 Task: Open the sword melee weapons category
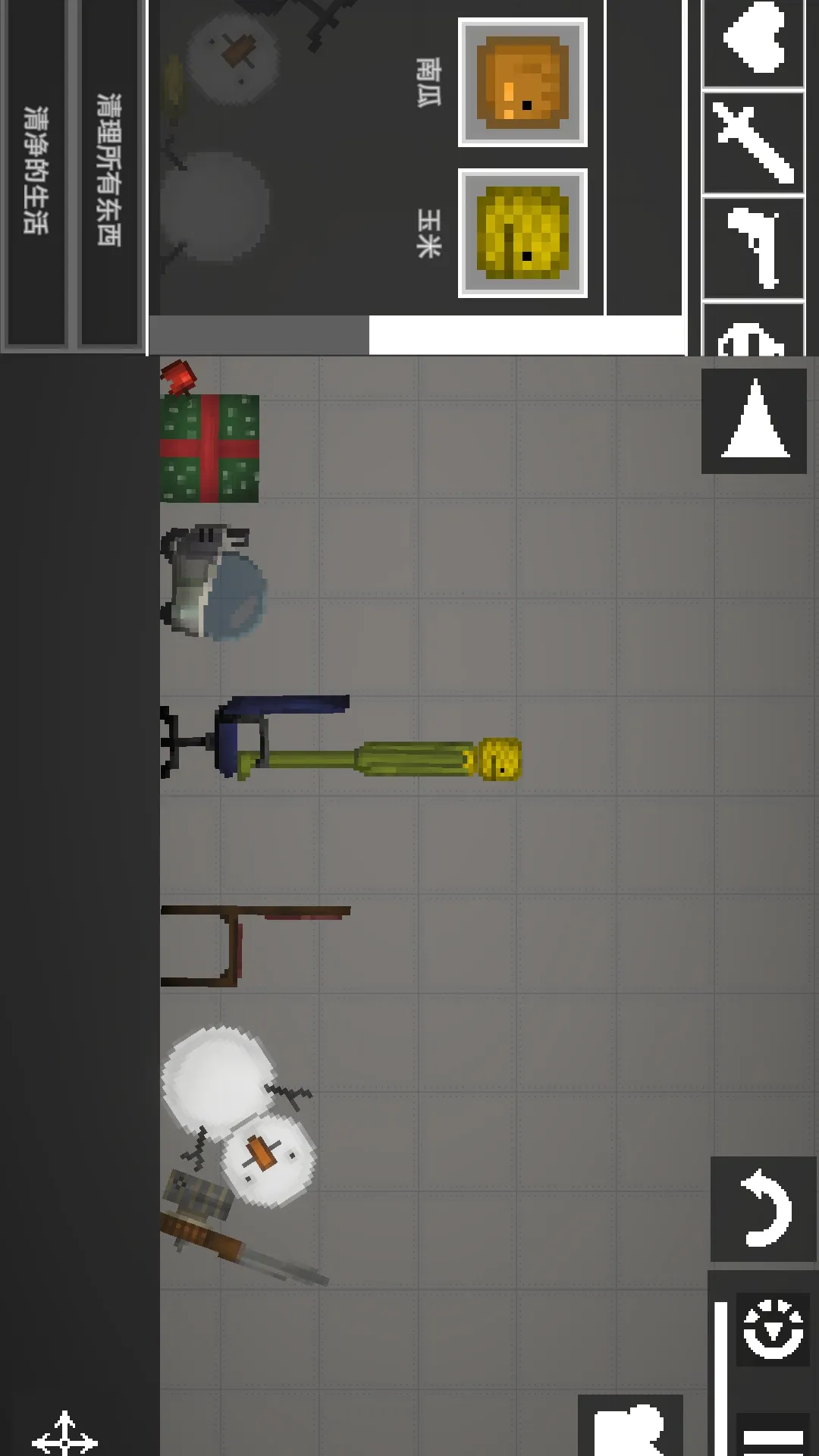click(753, 143)
